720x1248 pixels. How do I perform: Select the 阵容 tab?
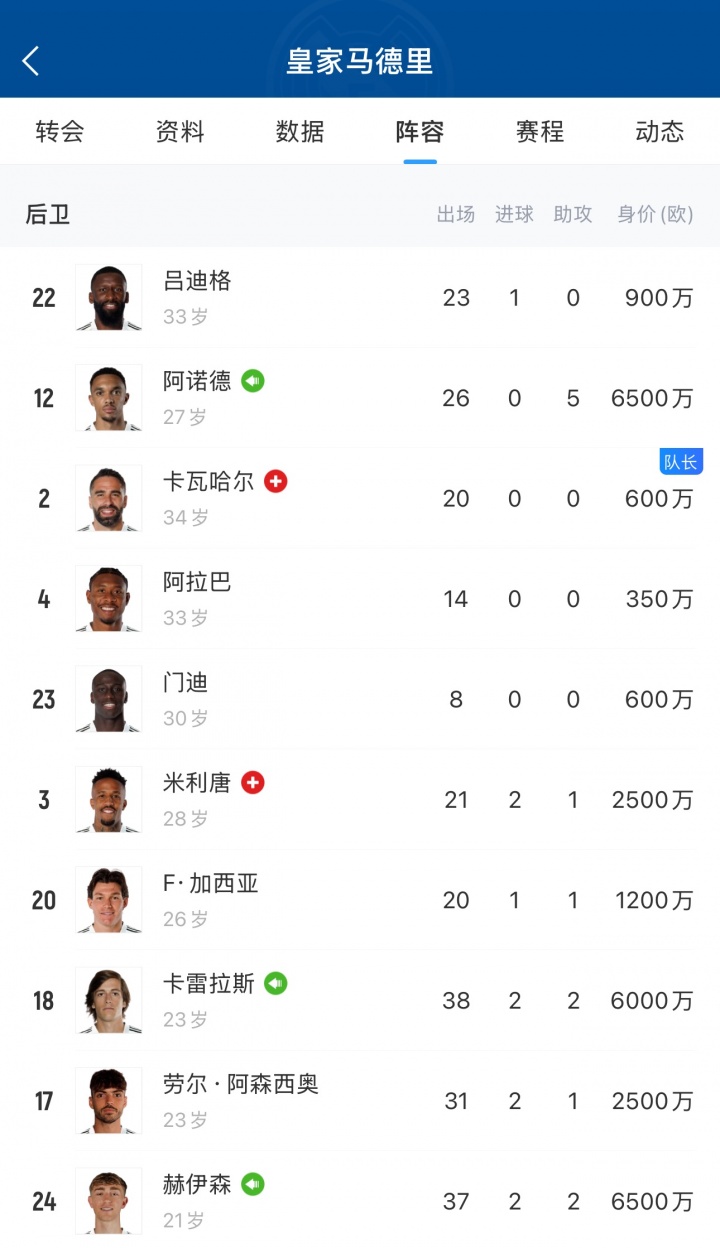[420, 132]
